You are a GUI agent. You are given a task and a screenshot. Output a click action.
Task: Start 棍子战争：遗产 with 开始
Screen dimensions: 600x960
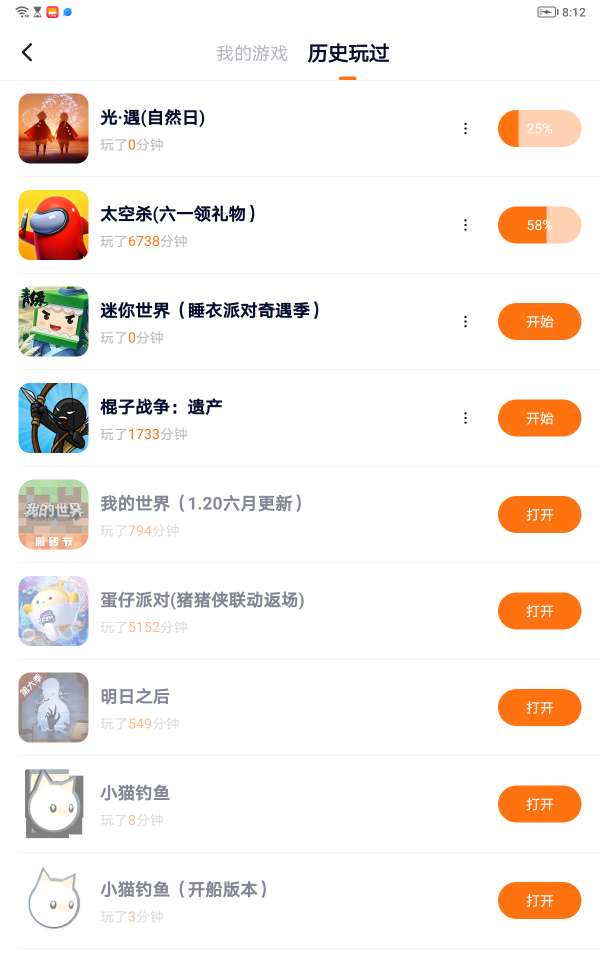[539, 418]
